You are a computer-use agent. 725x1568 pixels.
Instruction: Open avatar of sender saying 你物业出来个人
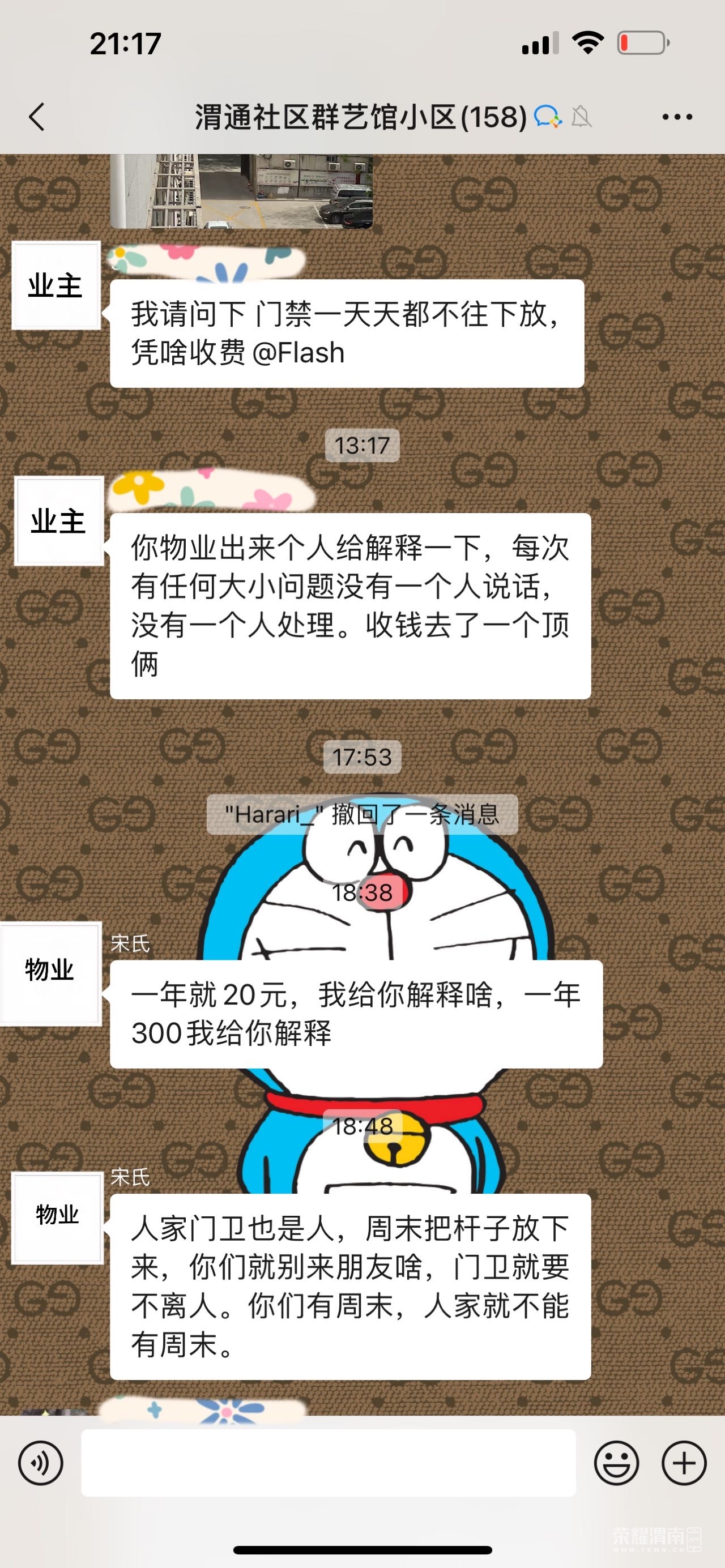[58, 521]
